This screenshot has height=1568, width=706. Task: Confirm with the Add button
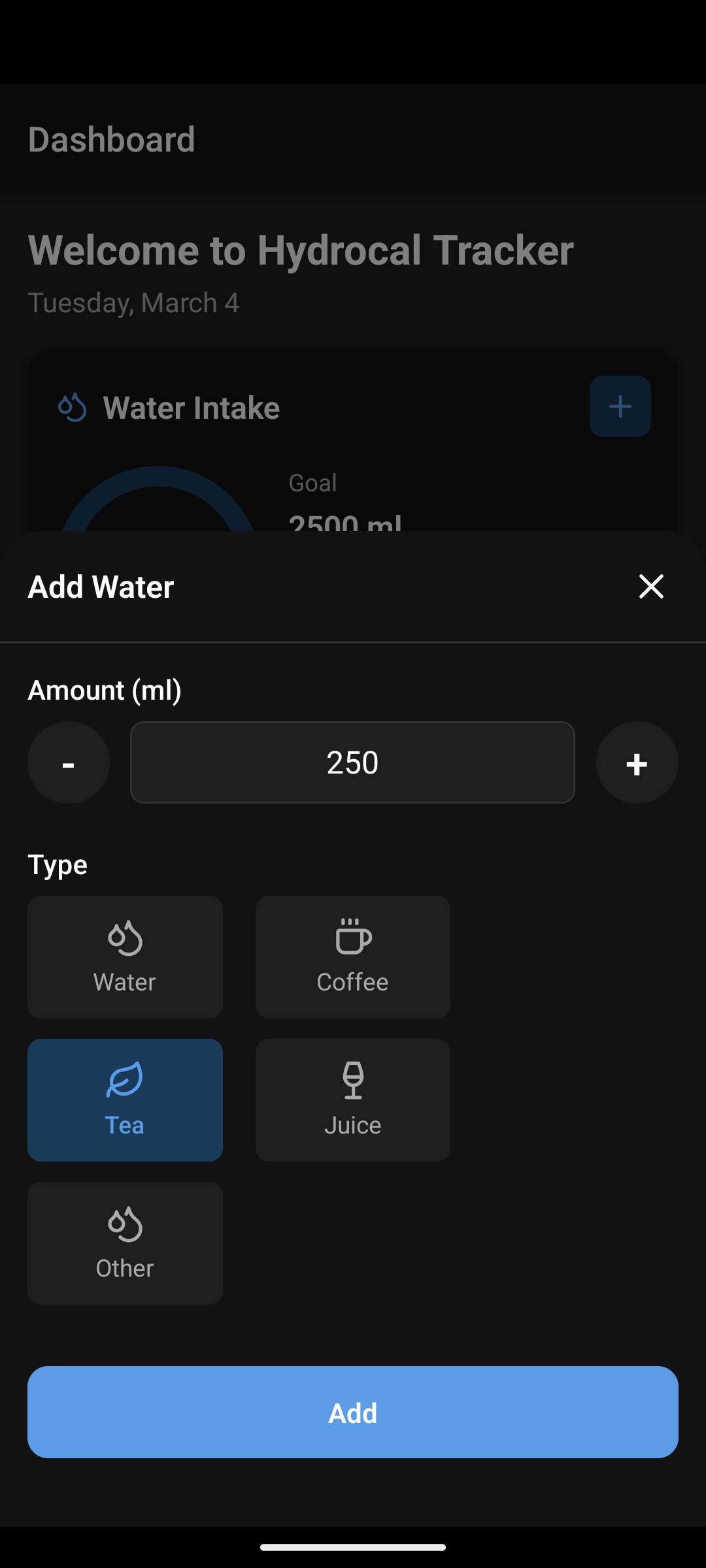tap(353, 1412)
